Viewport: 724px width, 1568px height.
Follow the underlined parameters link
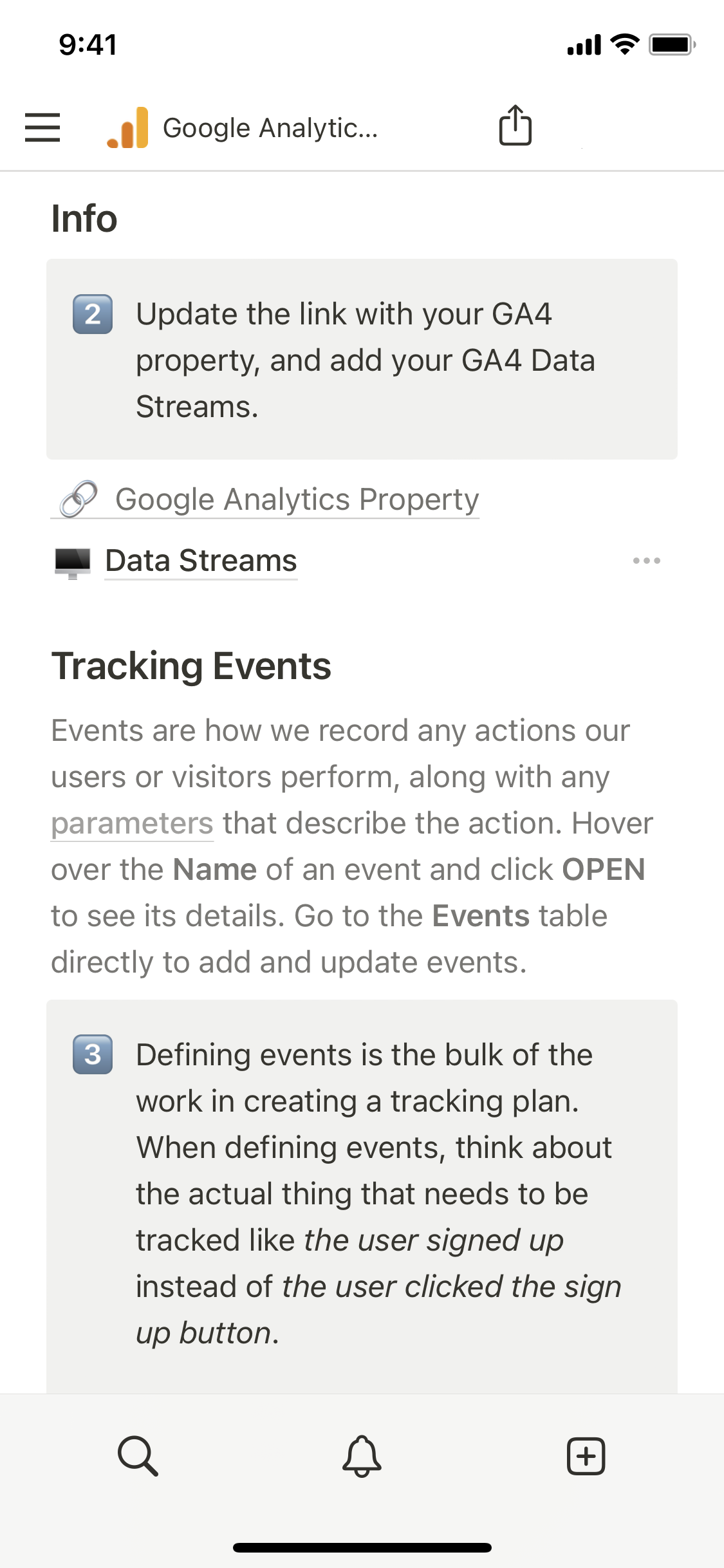coord(133,824)
